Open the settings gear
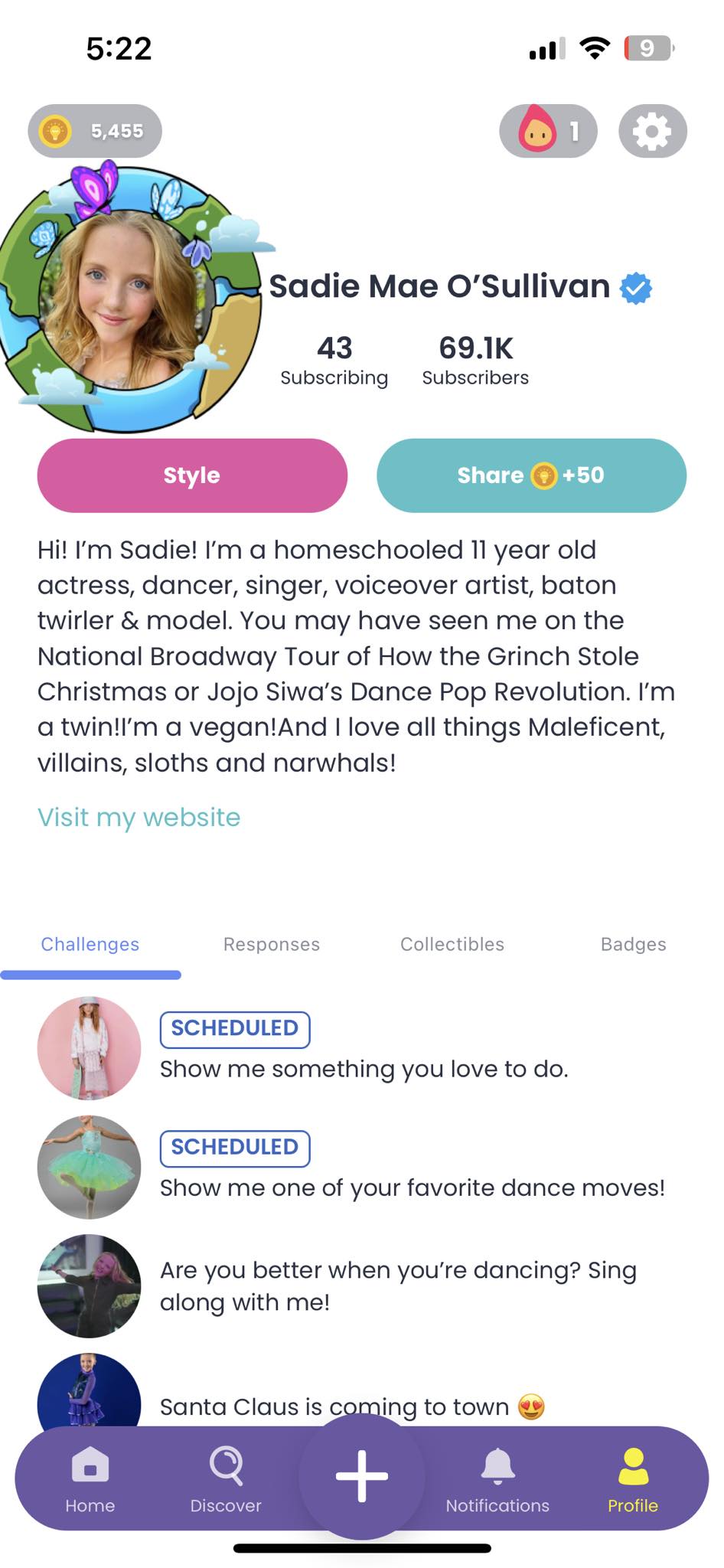Viewport: 724px width, 1568px height. [x=652, y=132]
